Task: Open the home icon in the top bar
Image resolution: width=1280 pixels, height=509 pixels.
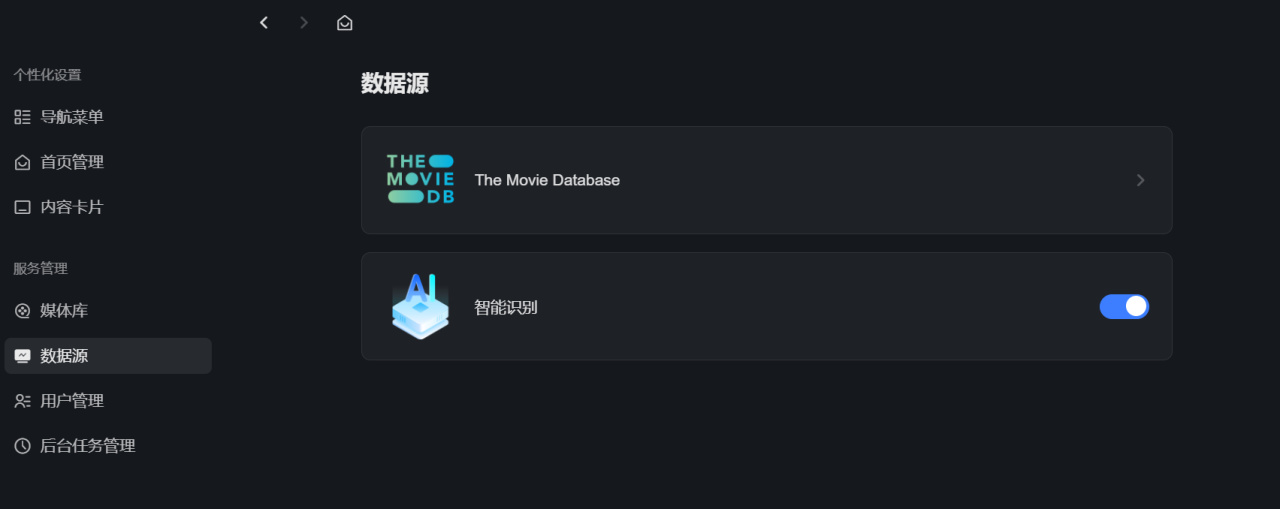Action: [345, 22]
